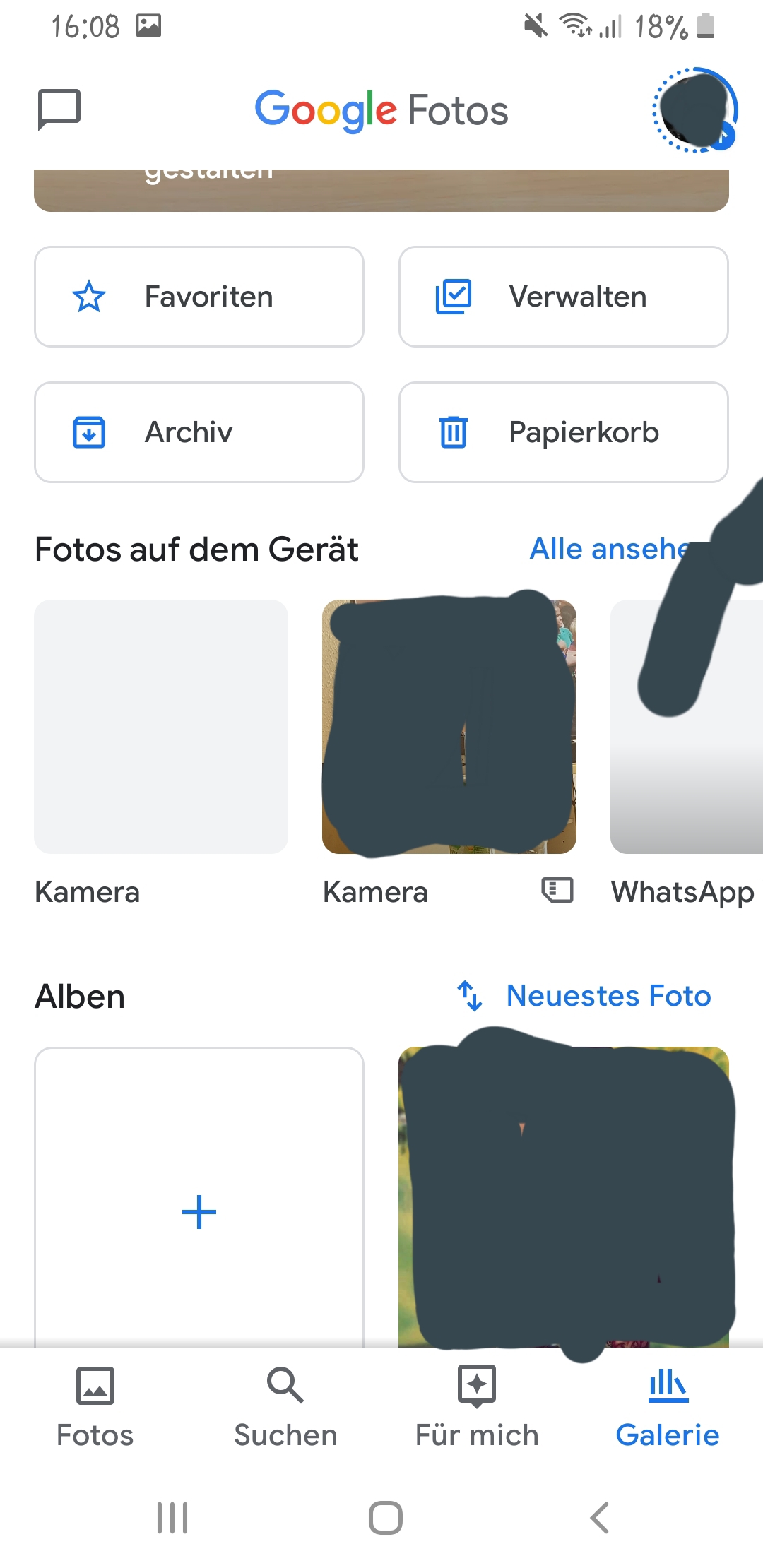763x1568 pixels.
Task: Go to Archiv
Action: pos(199,432)
